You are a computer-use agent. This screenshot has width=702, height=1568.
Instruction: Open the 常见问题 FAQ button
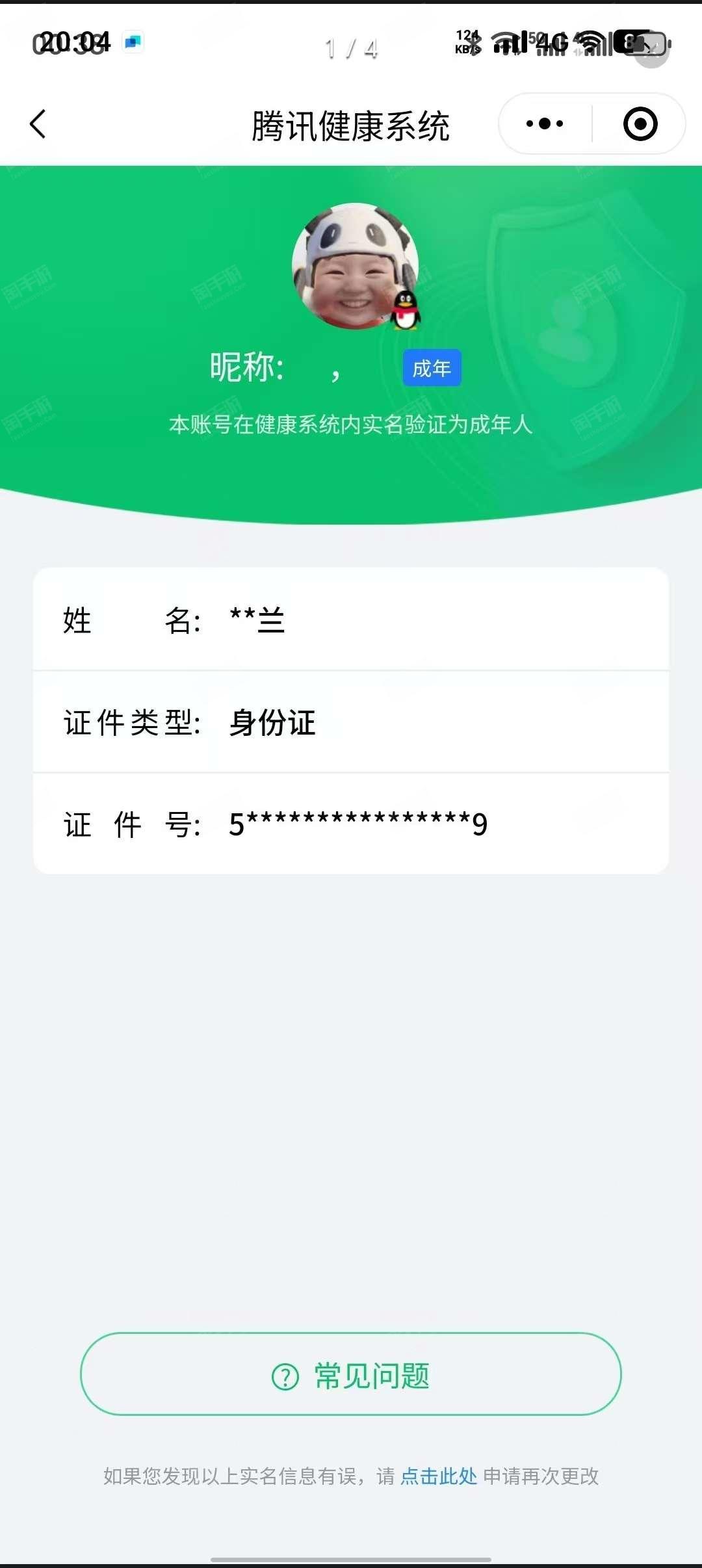coord(351,1373)
